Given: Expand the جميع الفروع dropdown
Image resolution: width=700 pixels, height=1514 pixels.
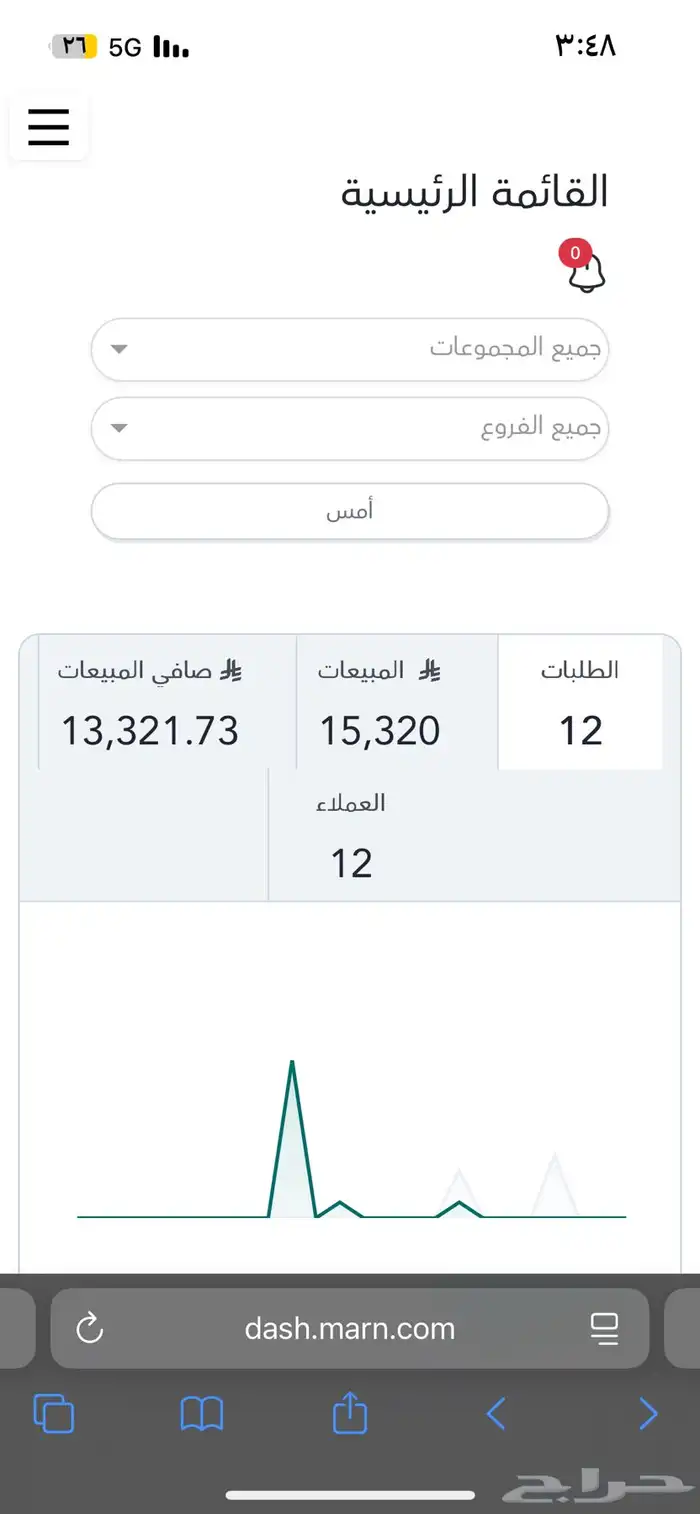Looking at the screenshot, I should pos(350,428).
